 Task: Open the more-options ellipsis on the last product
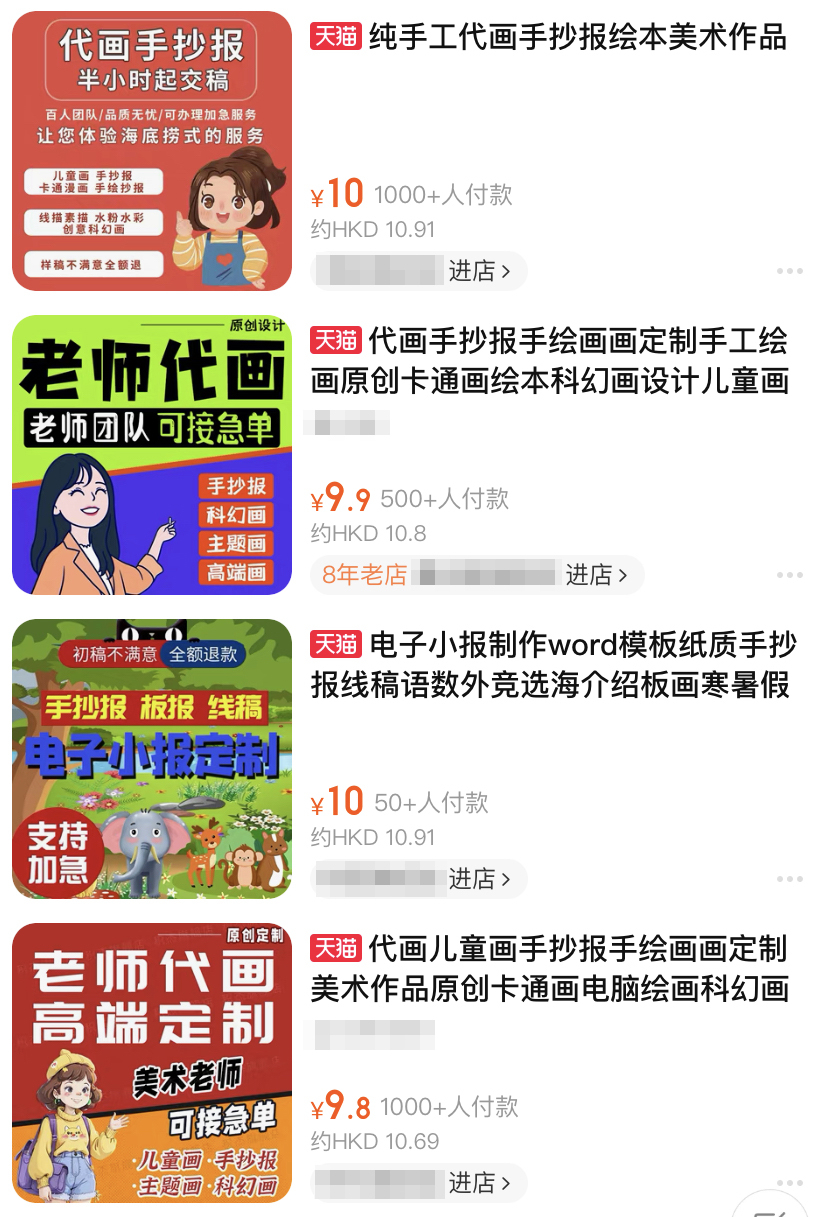pyautogui.click(x=791, y=1184)
